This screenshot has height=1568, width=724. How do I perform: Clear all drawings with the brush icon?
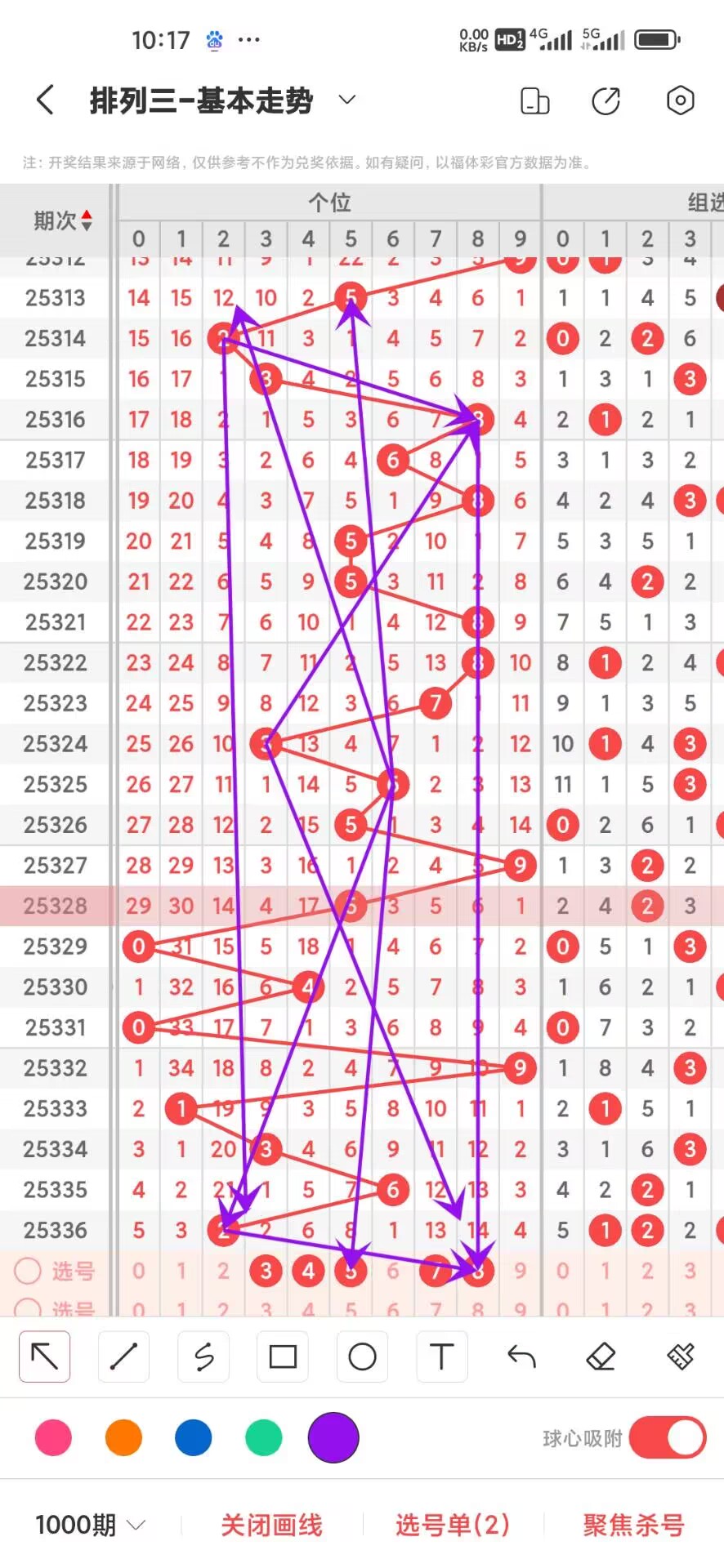tap(681, 1356)
